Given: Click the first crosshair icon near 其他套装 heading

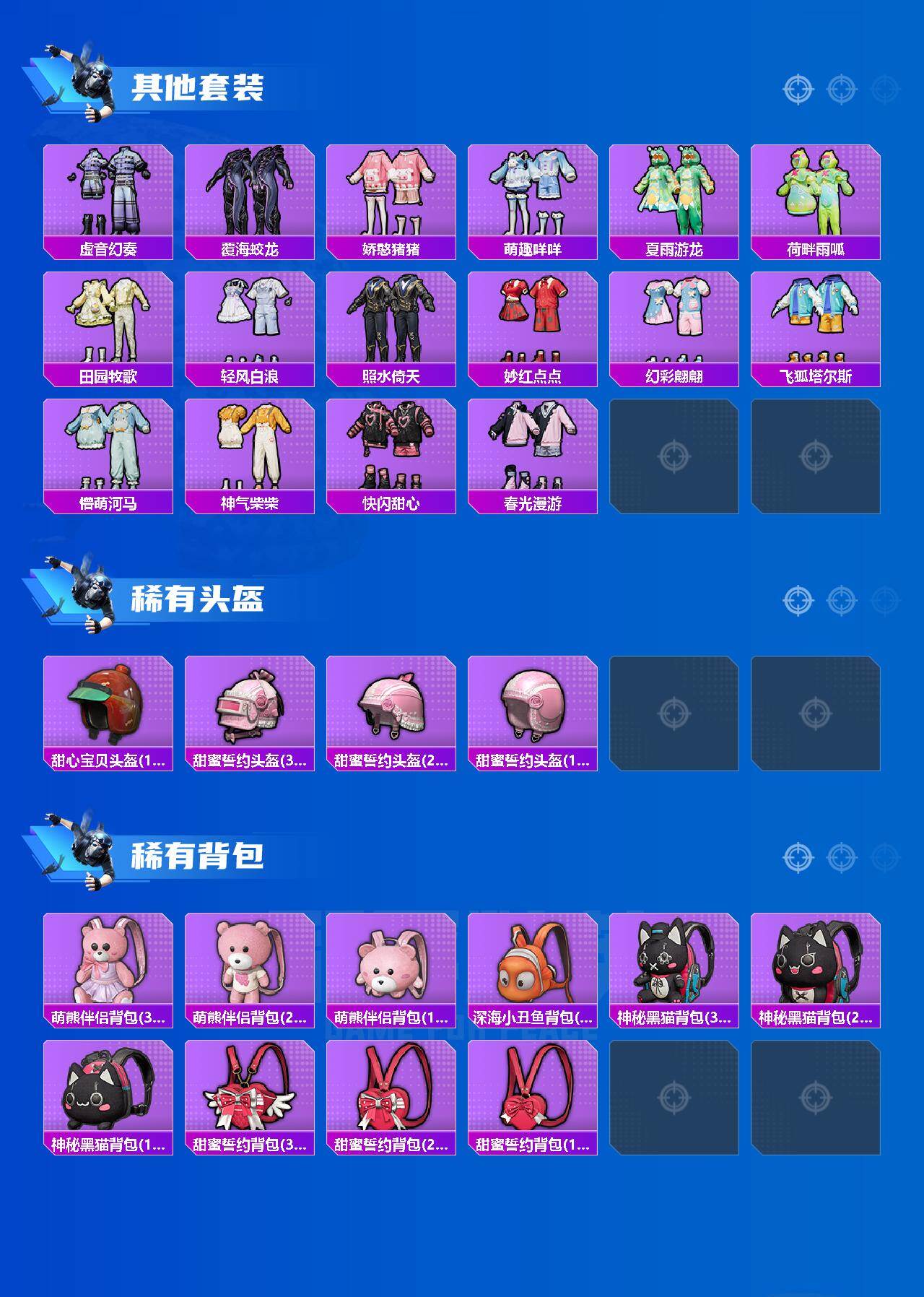Looking at the screenshot, I should click(x=798, y=90).
